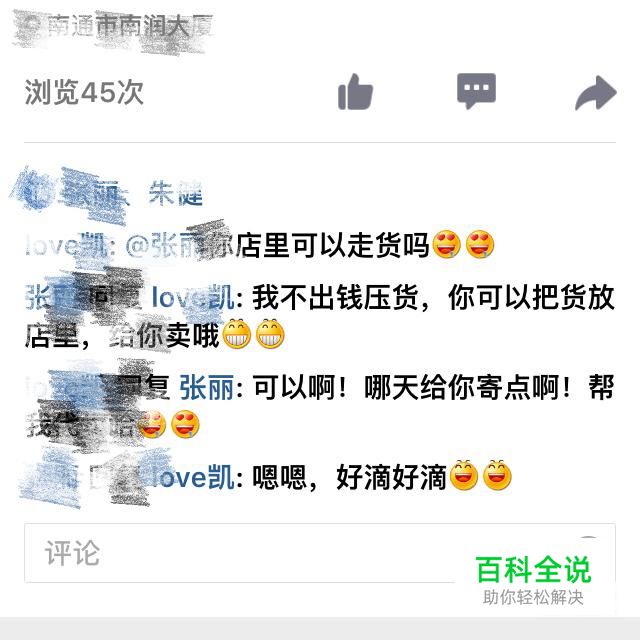Screen dimensions: 640x640
Task: Open the comment bubble icon
Action: click(x=476, y=92)
